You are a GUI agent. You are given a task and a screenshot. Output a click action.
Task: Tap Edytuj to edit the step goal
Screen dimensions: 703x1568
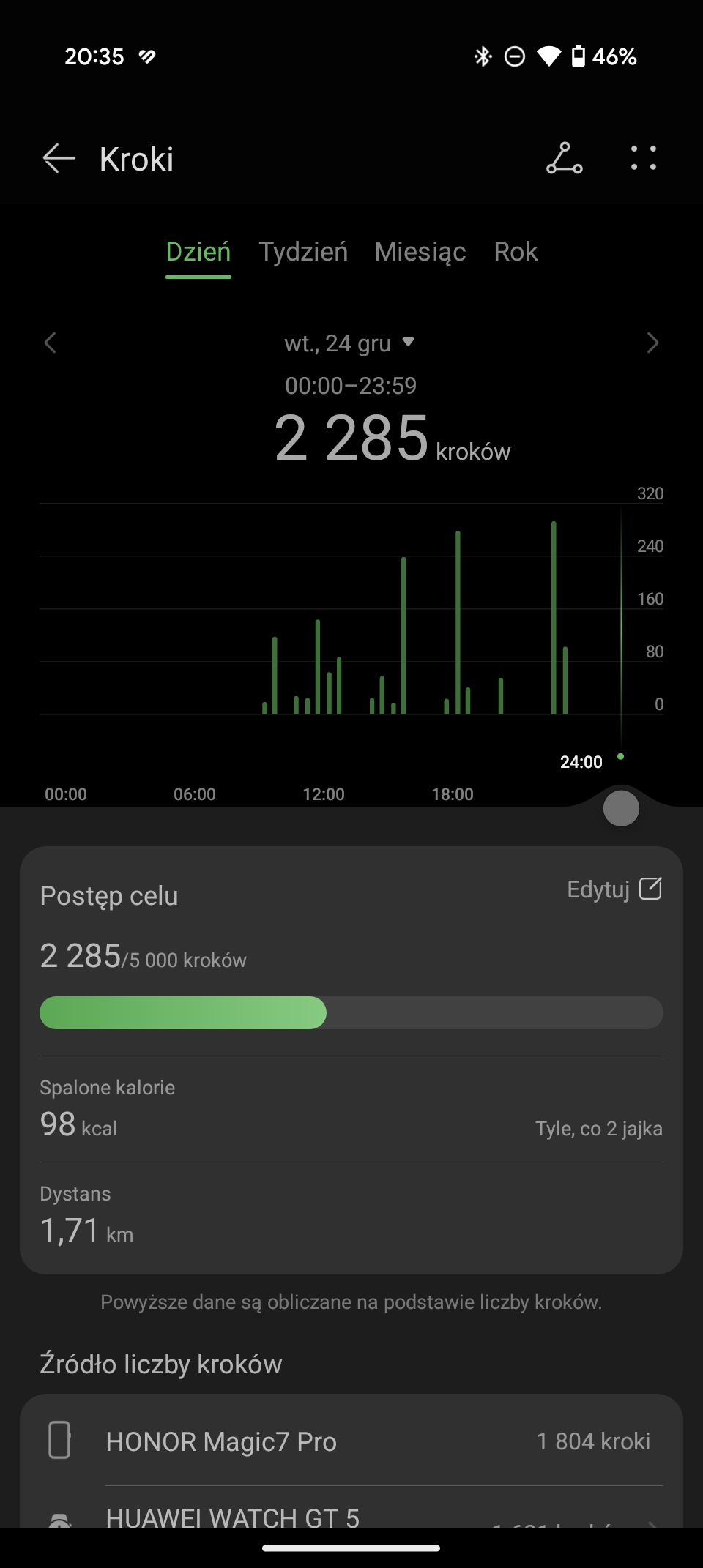tap(614, 889)
